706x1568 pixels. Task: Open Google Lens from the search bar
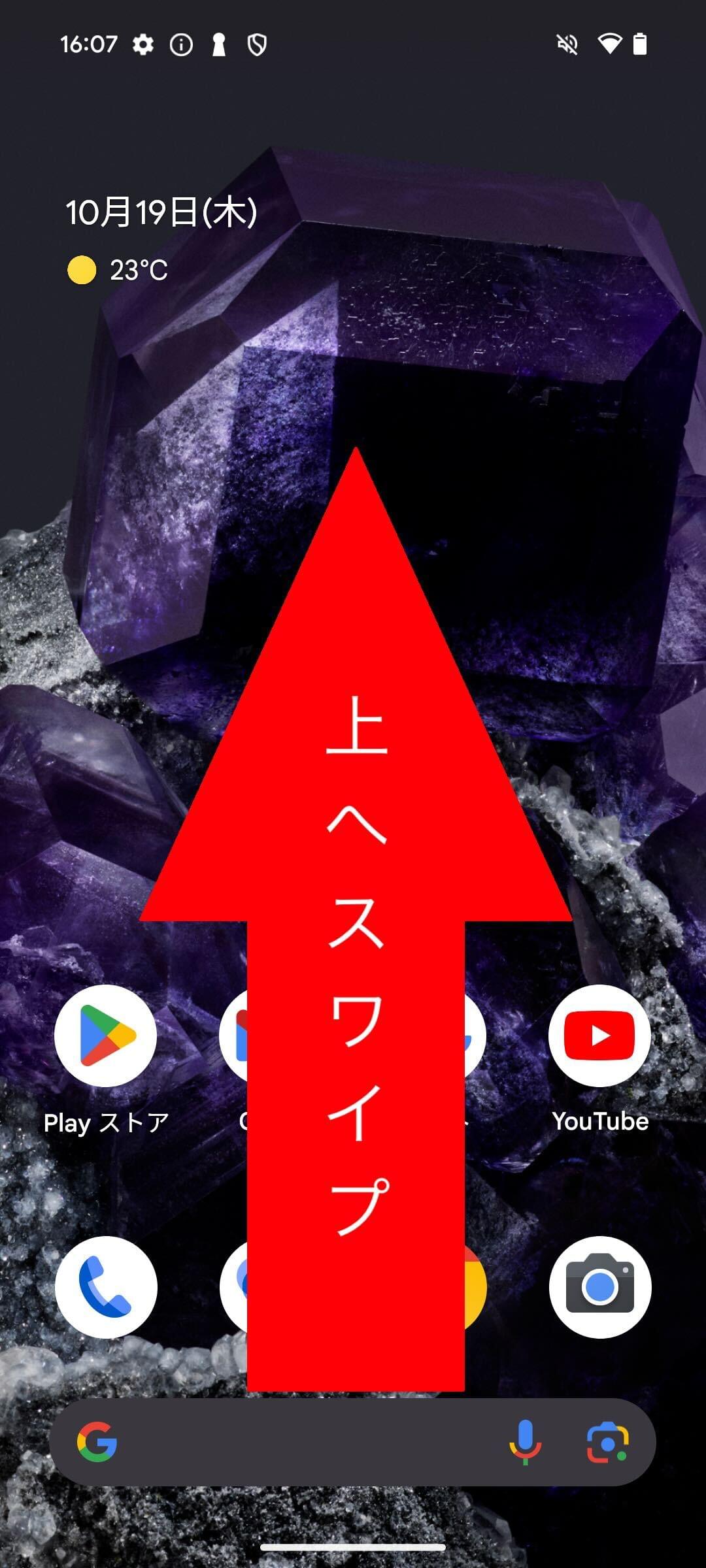[607, 1443]
